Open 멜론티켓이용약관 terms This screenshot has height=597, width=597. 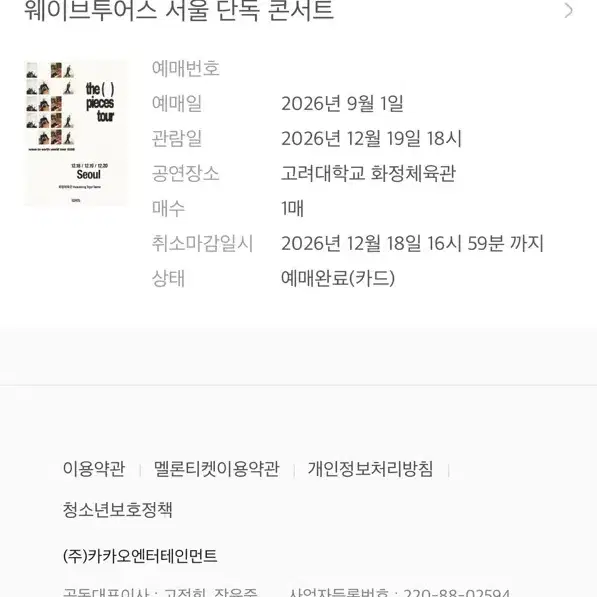217,469
